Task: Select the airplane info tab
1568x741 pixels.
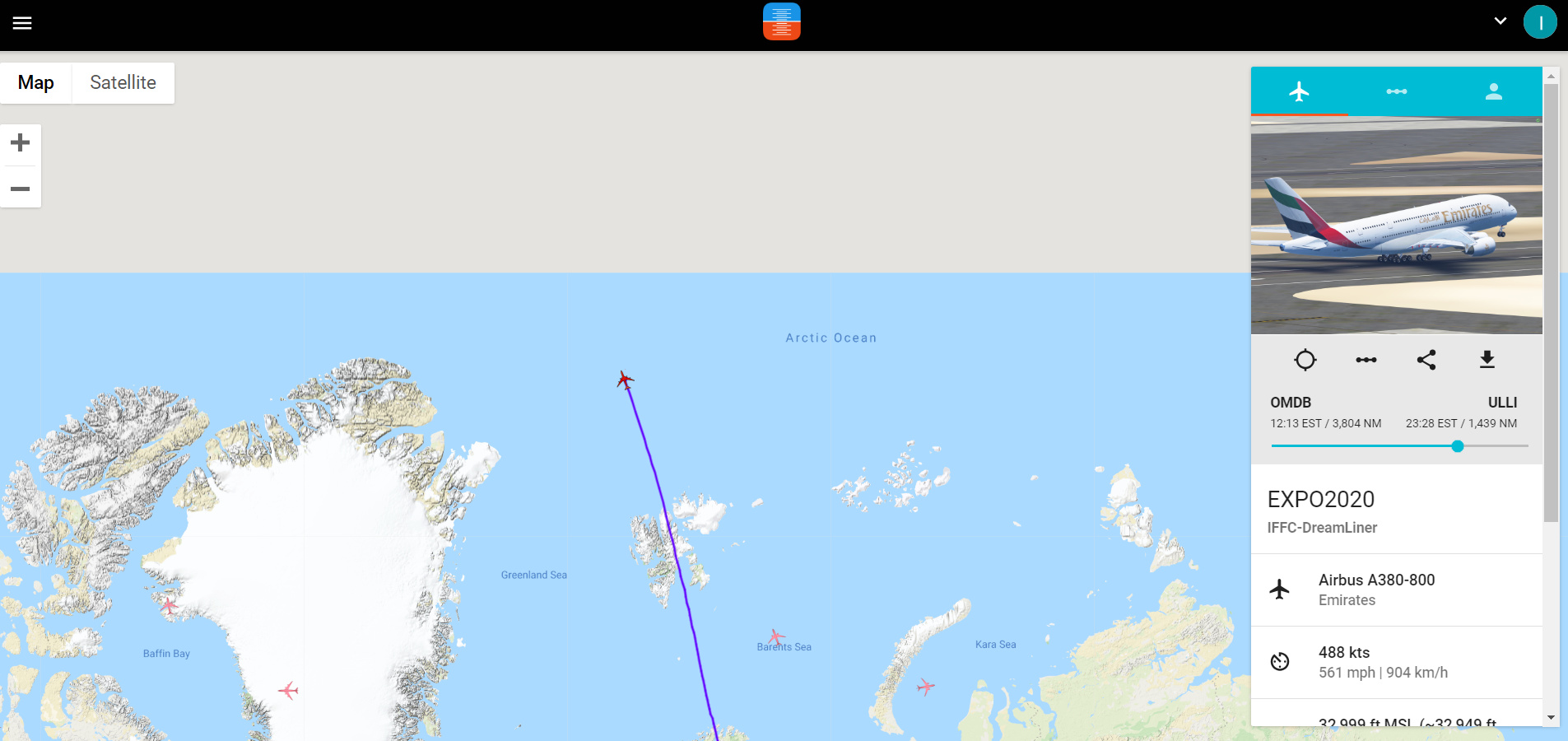Action: click(1299, 91)
